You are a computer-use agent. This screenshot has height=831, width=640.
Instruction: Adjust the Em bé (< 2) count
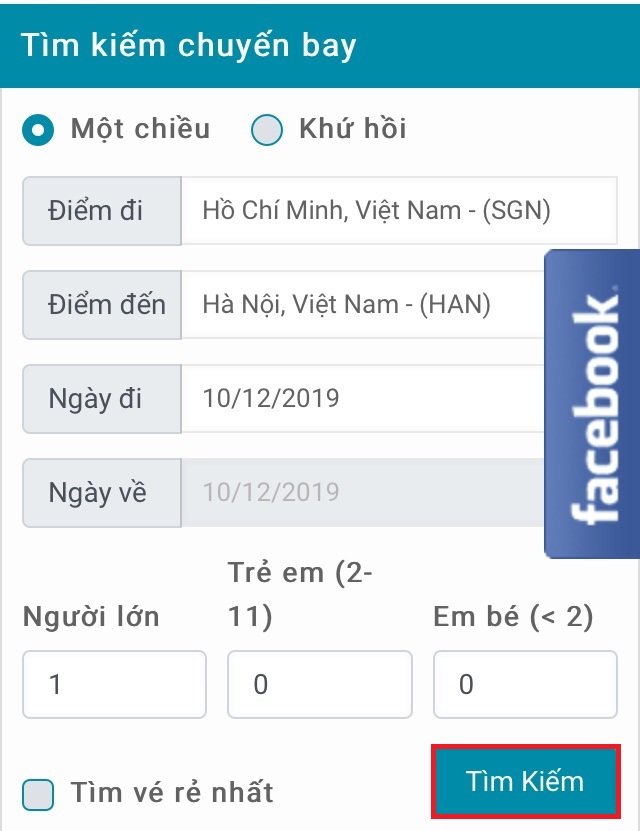pos(525,684)
